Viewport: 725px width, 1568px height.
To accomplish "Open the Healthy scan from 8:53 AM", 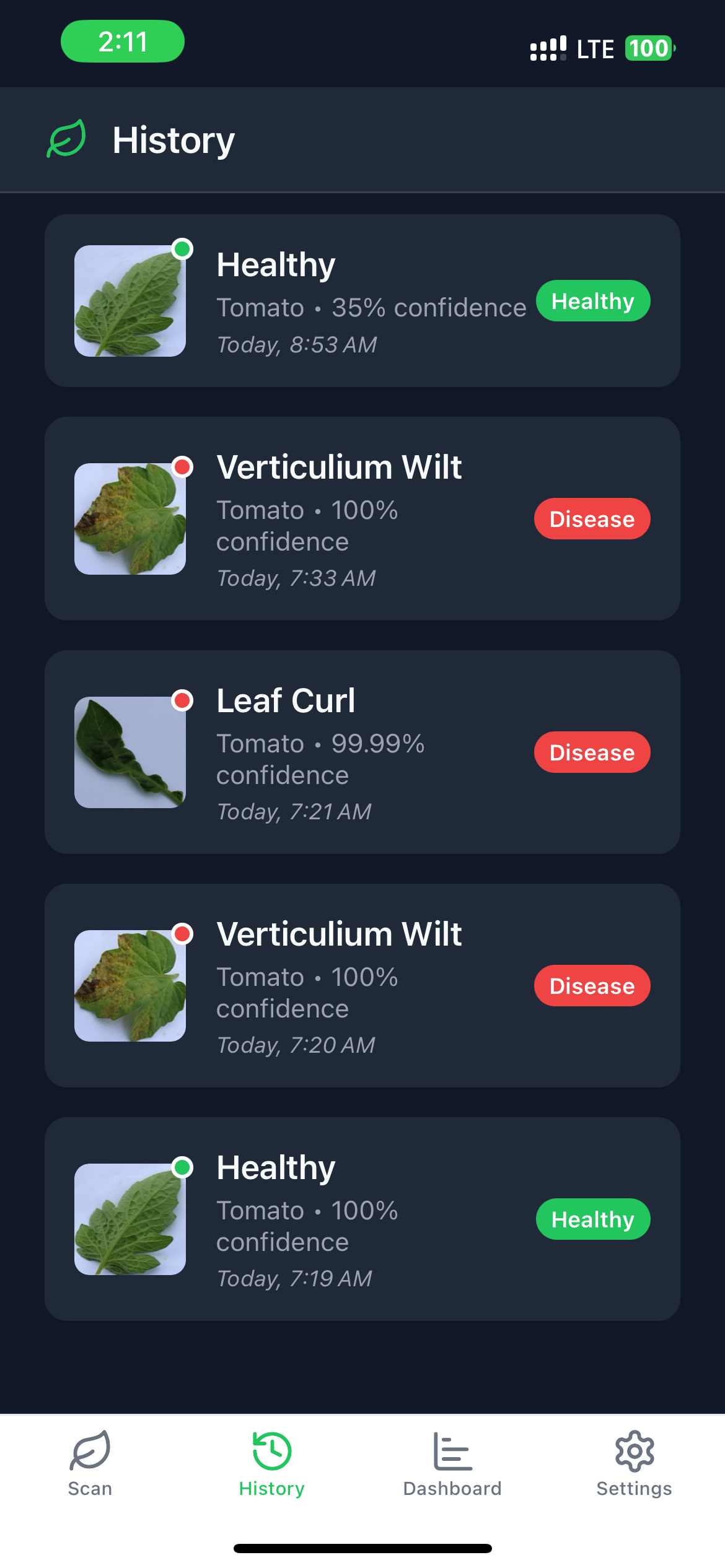I will coord(362,301).
